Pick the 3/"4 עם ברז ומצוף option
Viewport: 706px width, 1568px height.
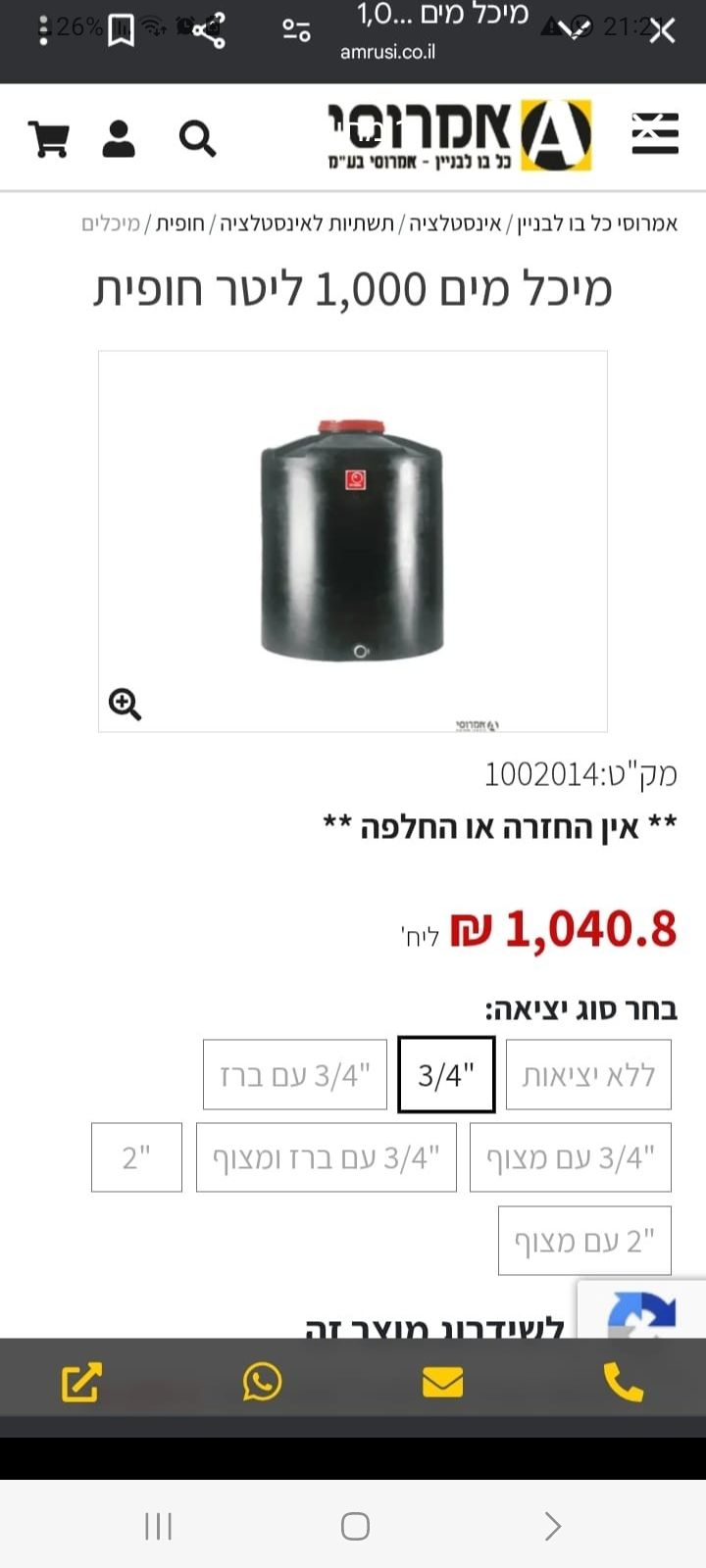pyautogui.click(x=327, y=1157)
